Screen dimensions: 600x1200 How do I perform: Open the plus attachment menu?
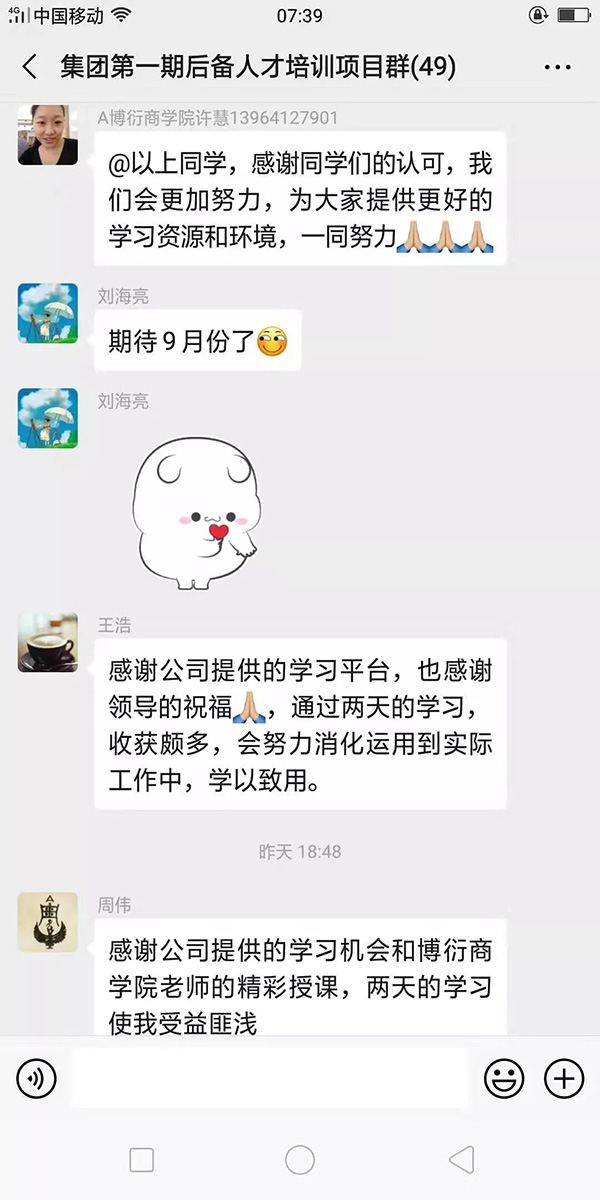(x=564, y=1078)
